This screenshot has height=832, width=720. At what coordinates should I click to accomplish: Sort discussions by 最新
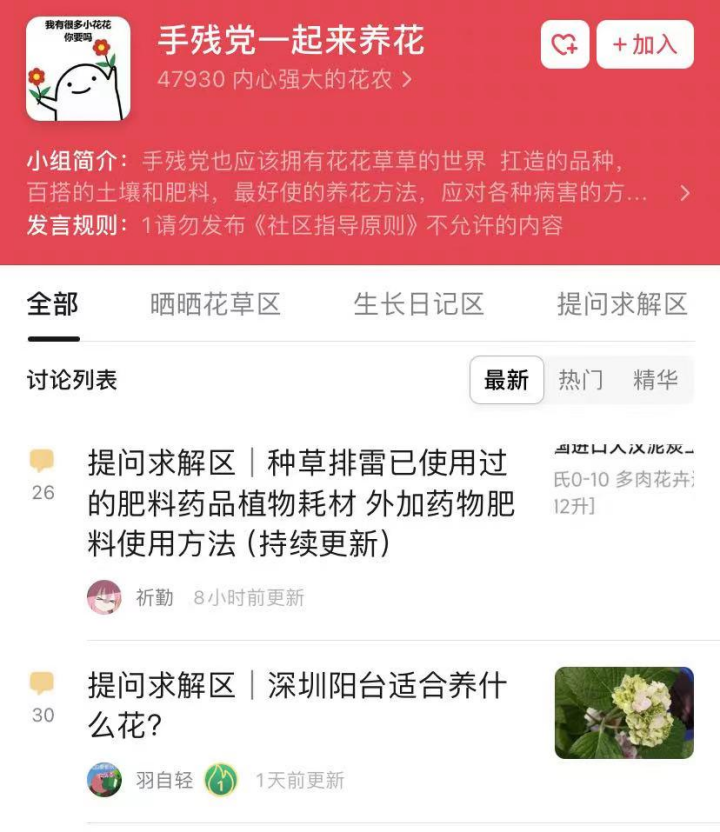506,380
